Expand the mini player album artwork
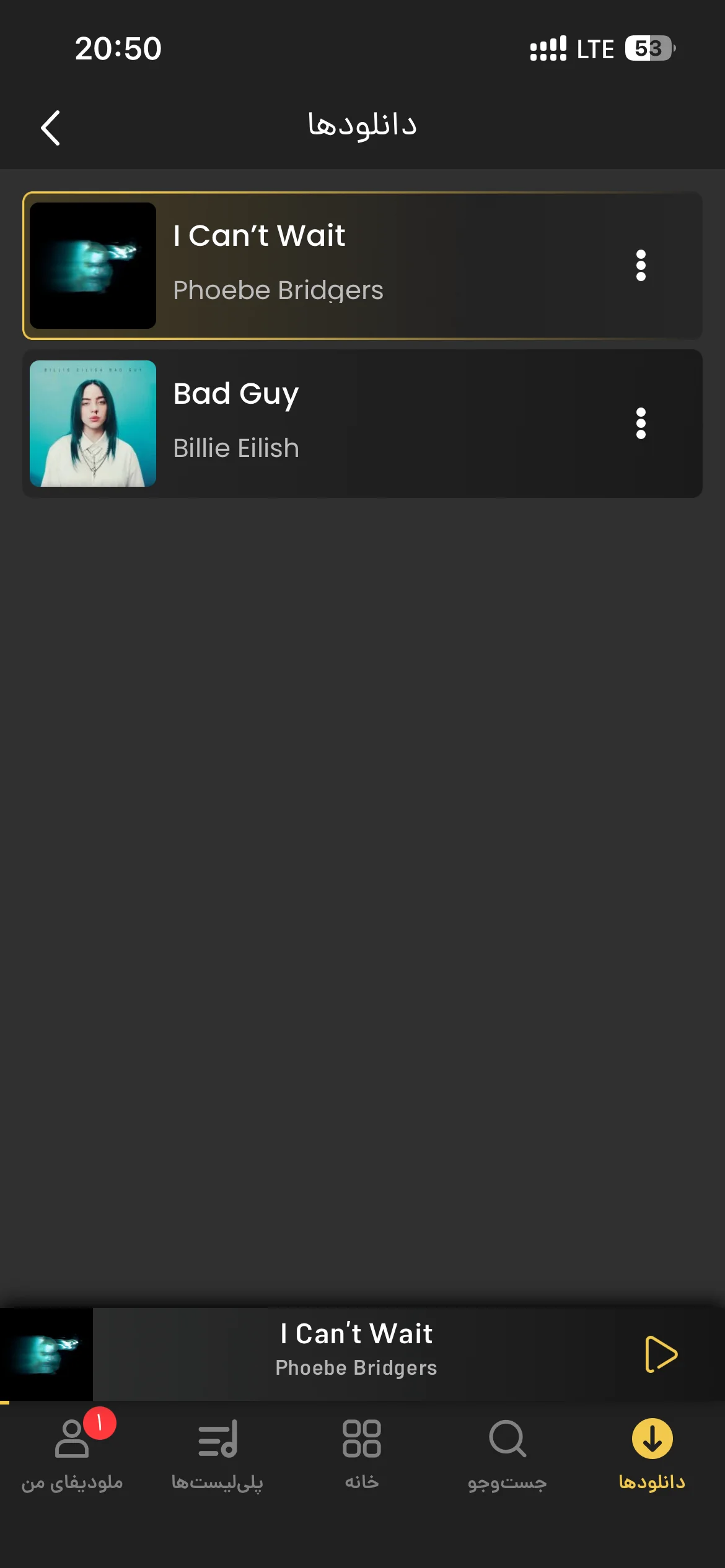The height and width of the screenshot is (1568, 725). [46, 1354]
